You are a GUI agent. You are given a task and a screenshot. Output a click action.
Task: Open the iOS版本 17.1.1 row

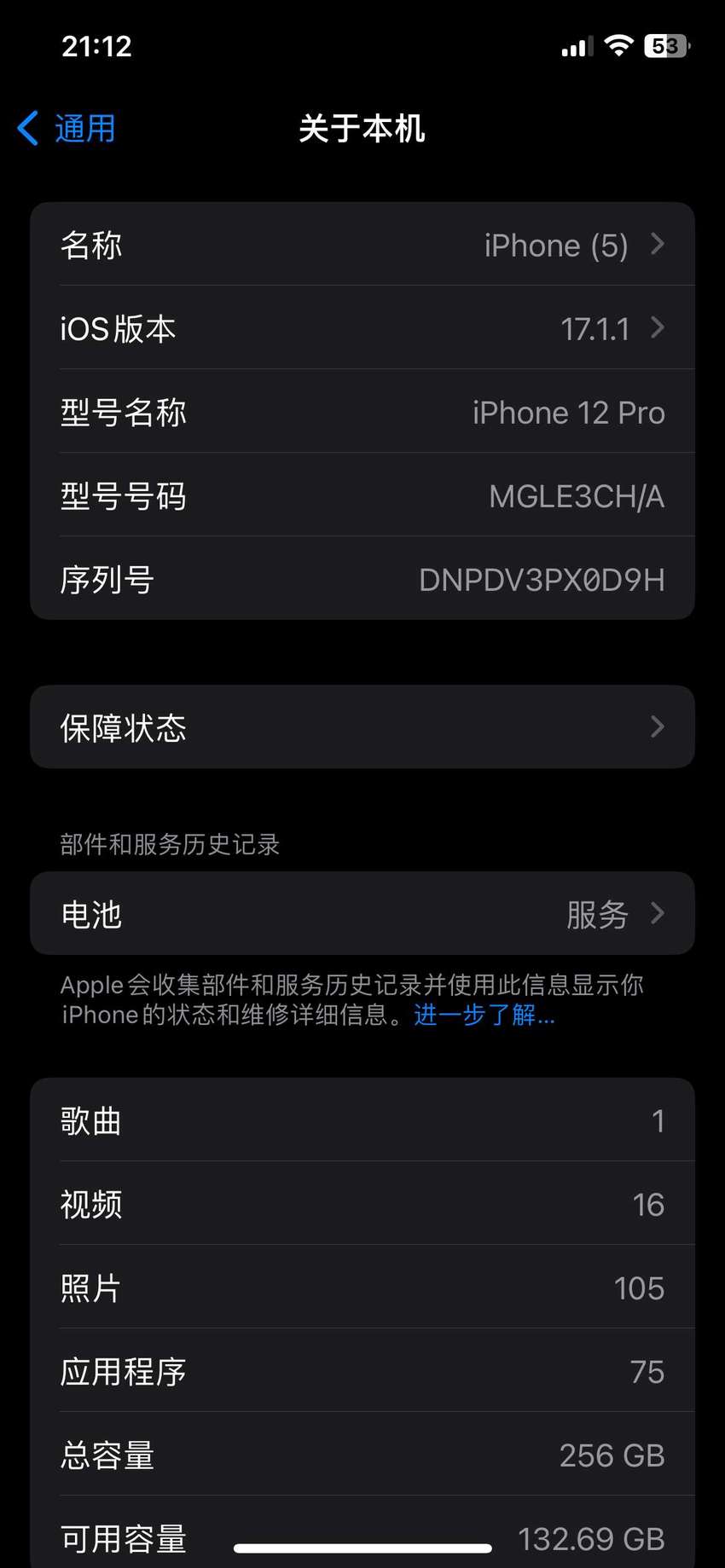[x=362, y=328]
